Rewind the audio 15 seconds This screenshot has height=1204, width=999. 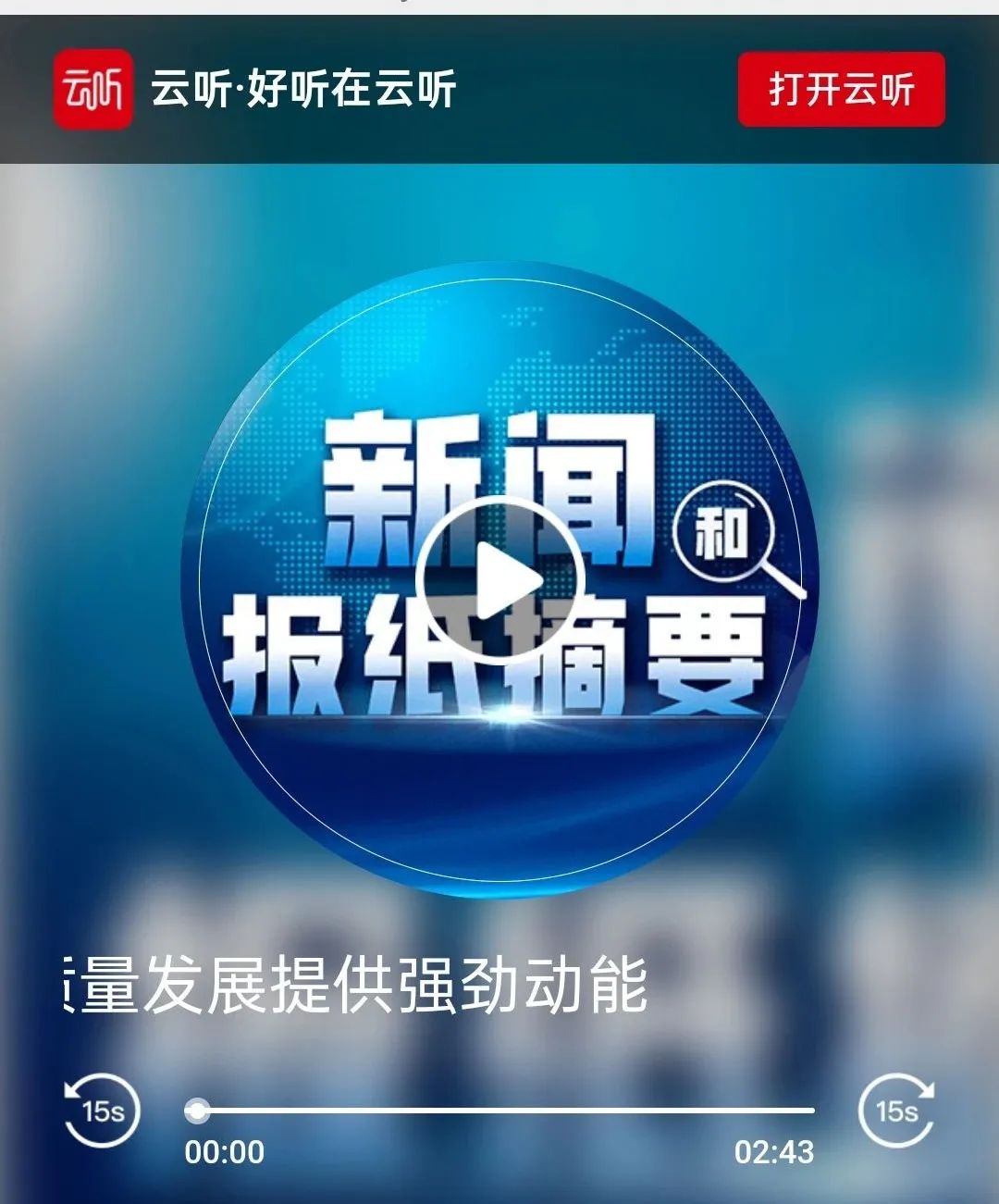coord(102,1110)
